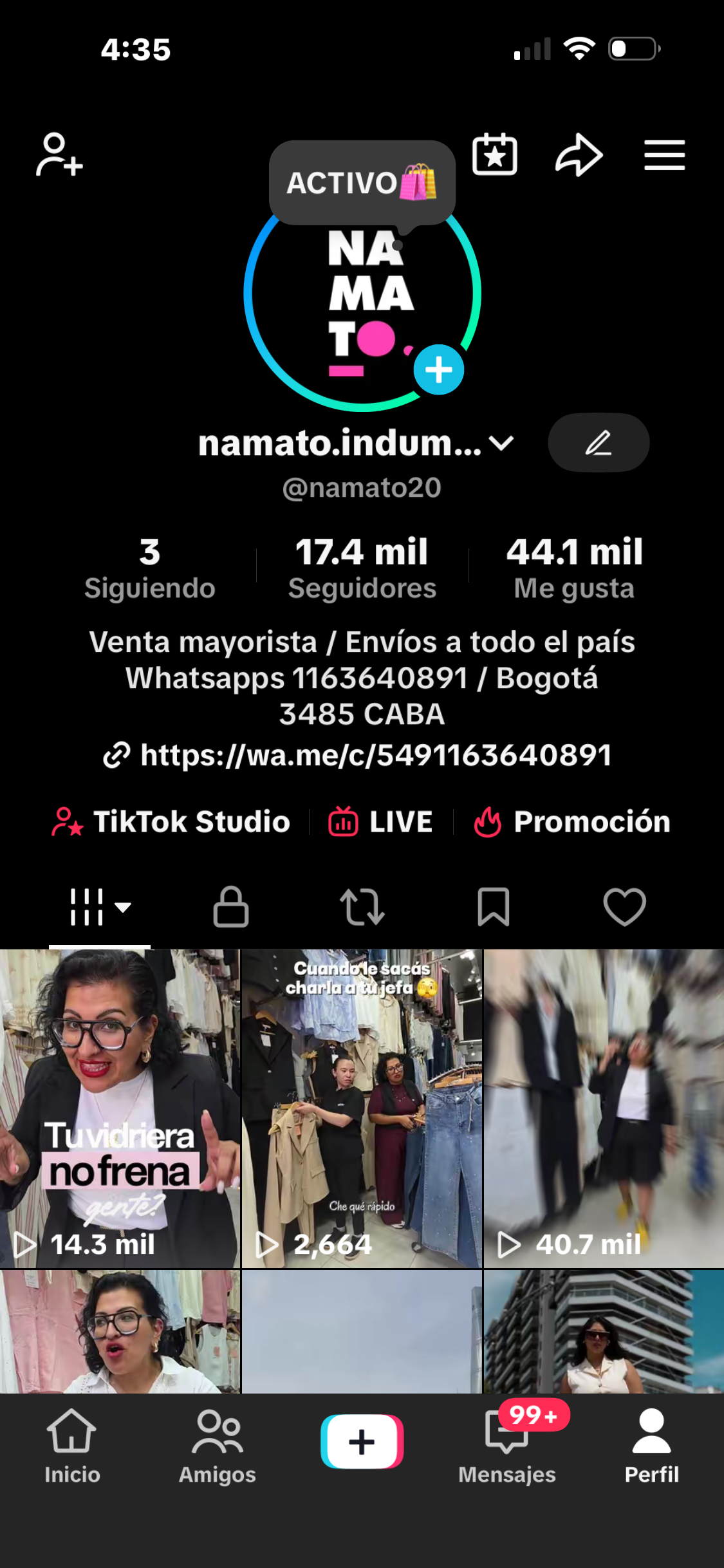Open the hamburger menu
The width and height of the screenshot is (724, 1568).
pos(664,155)
